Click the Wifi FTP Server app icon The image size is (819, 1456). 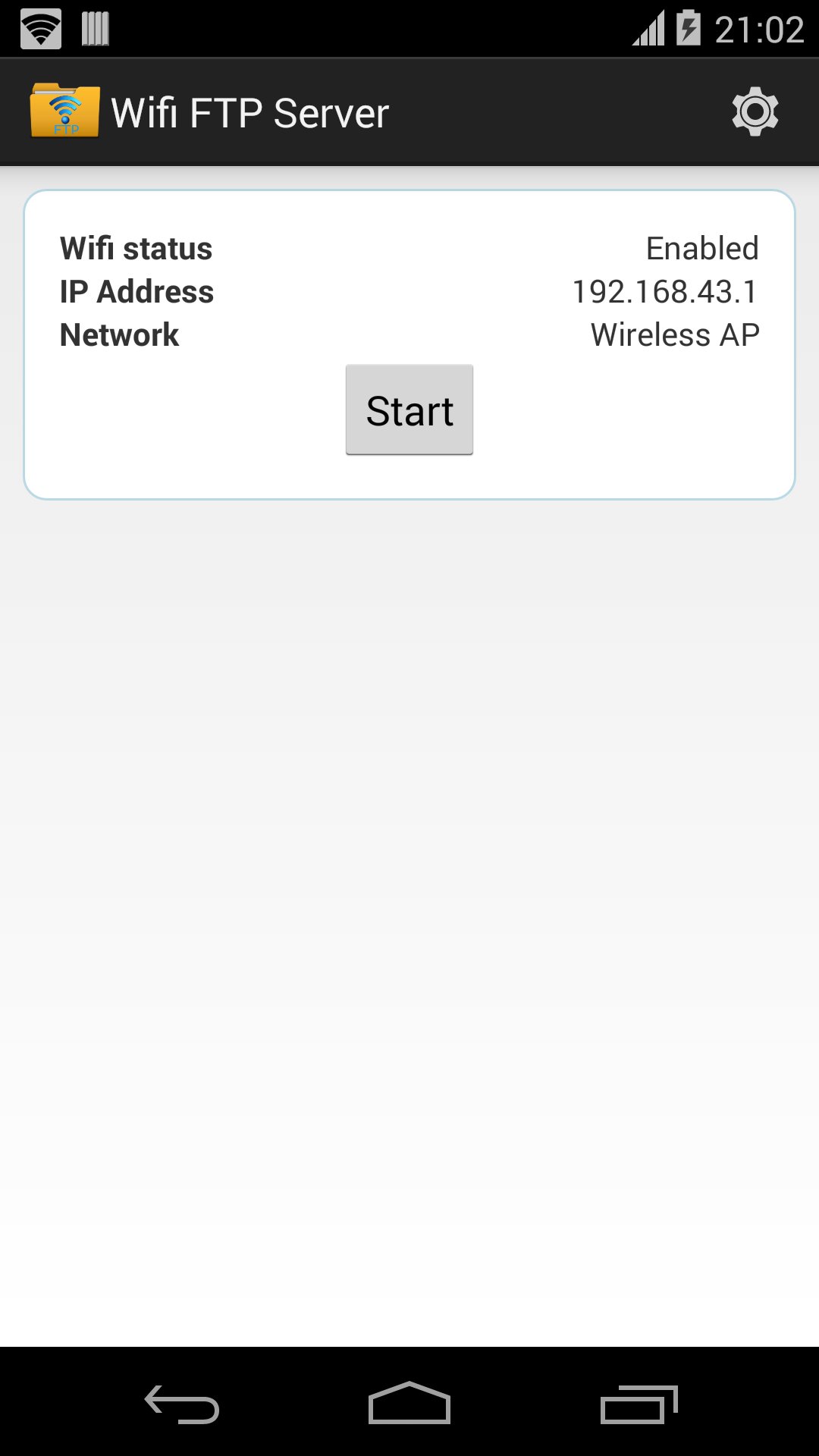[64, 111]
